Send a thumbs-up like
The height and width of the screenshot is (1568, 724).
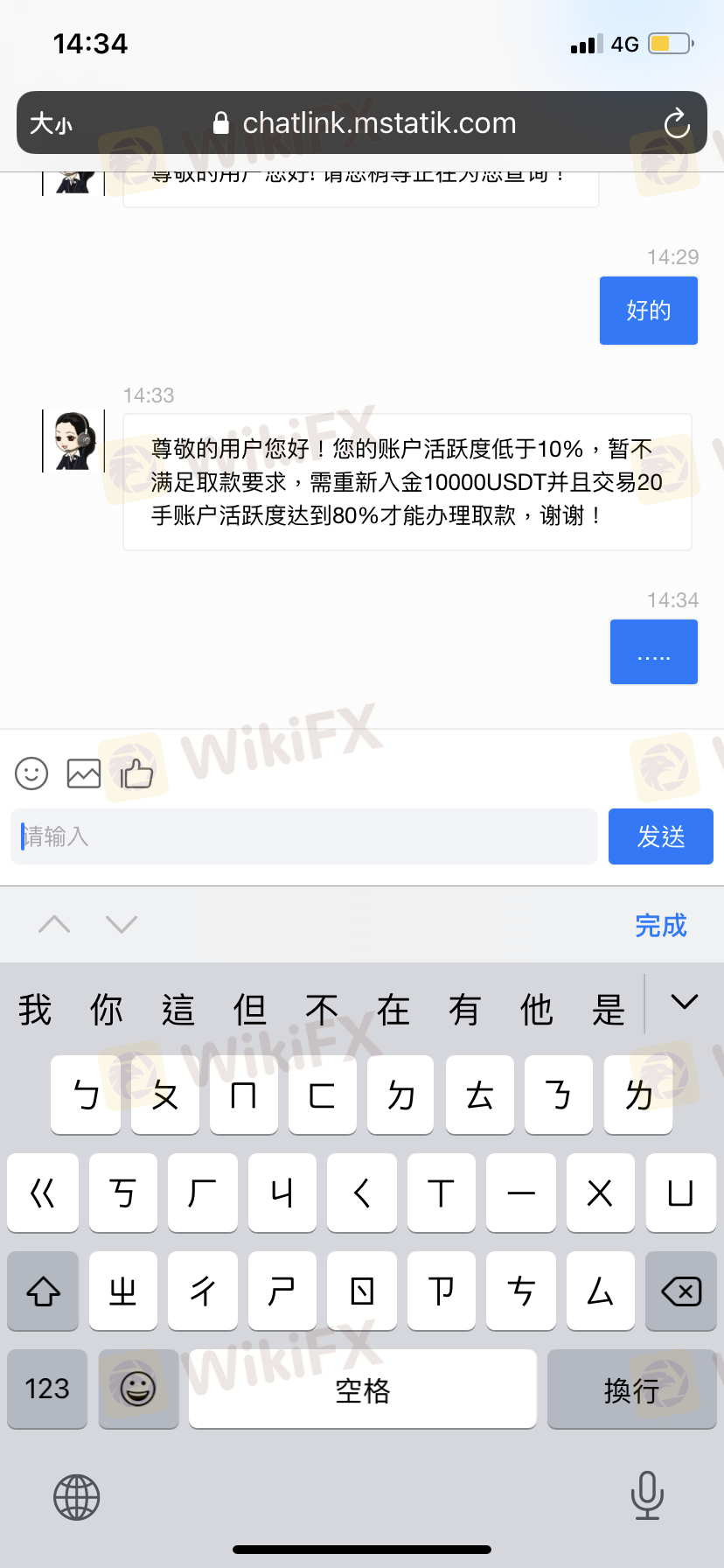tap(136, 773)
